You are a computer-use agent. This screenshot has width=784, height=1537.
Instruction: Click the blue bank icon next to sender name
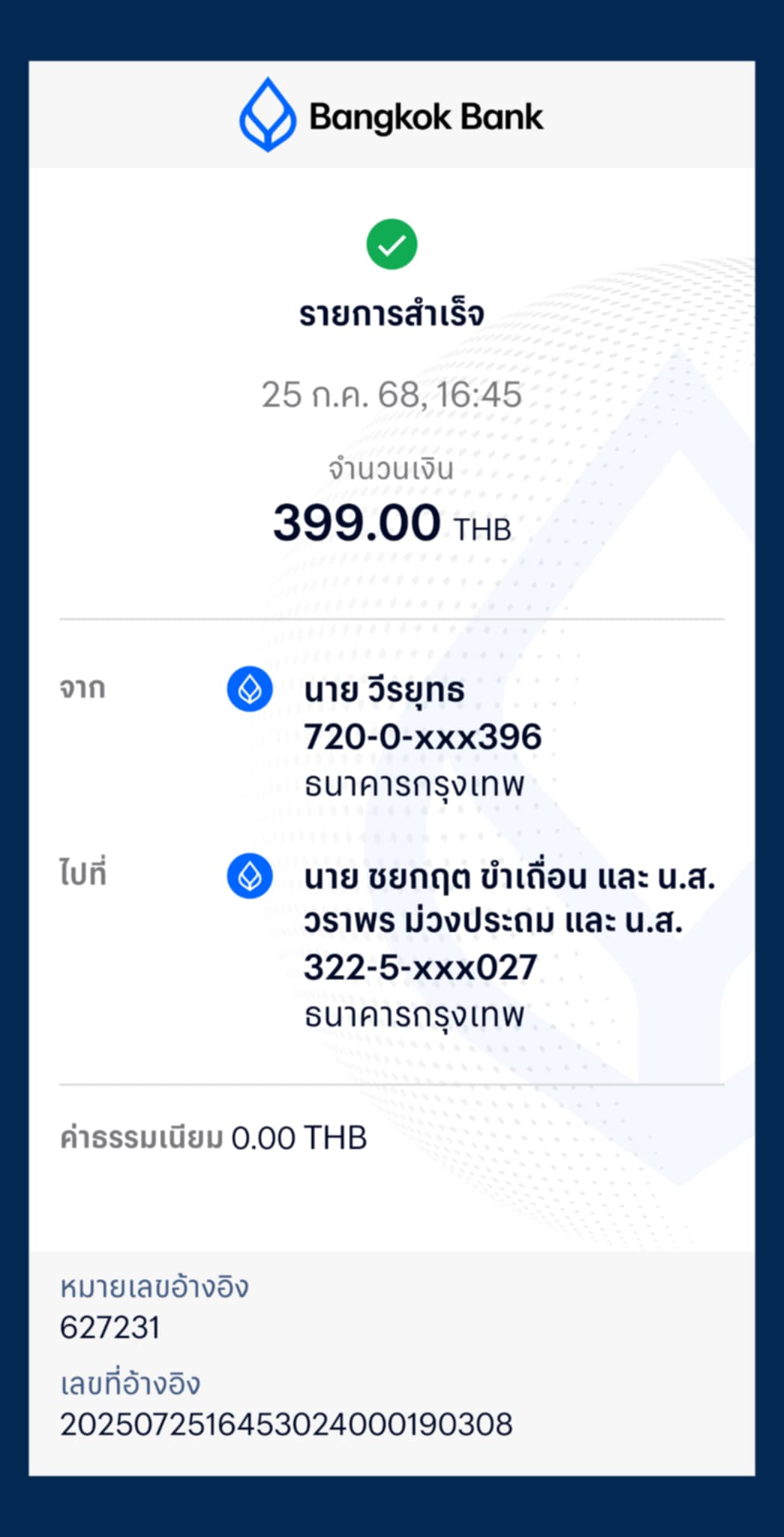250,689
